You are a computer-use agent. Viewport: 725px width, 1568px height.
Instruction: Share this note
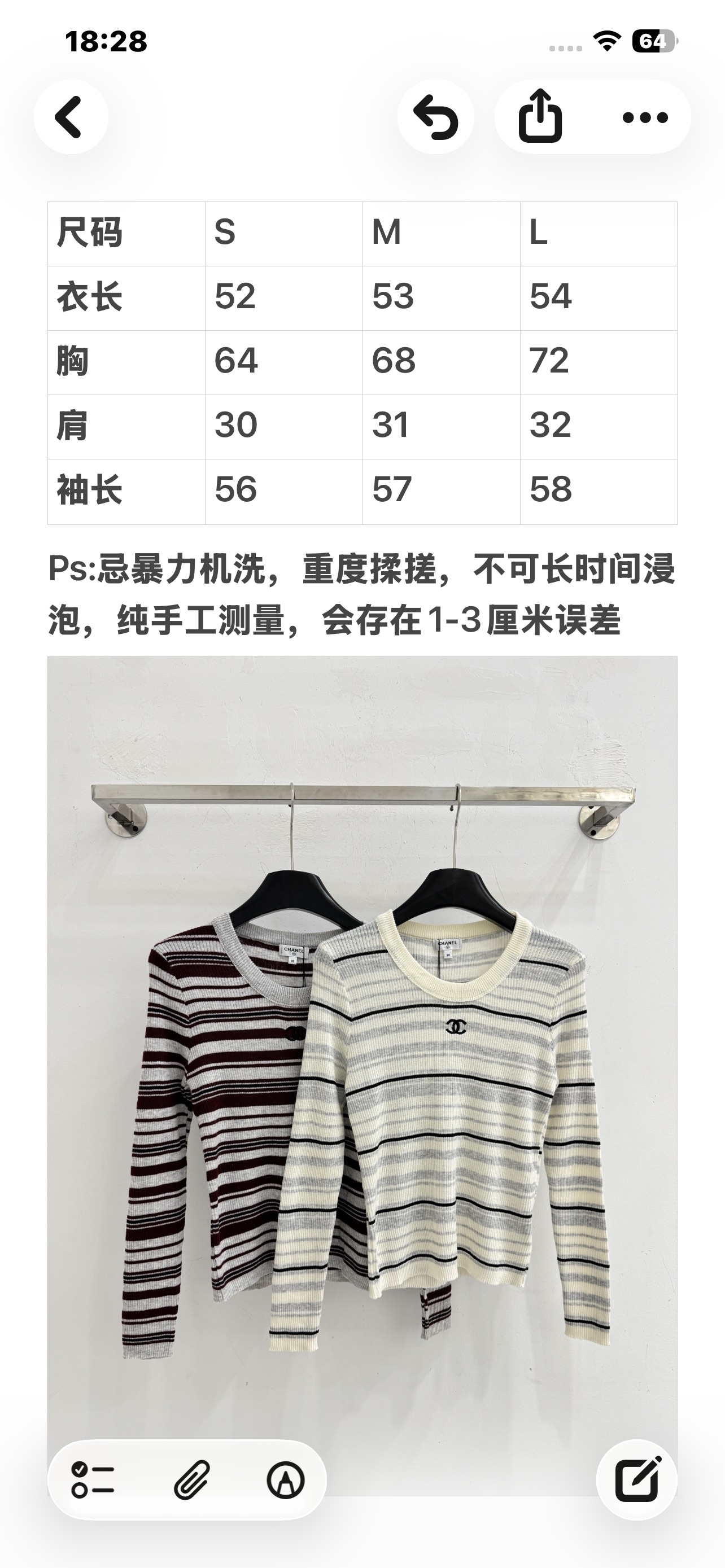(x=540, y=117)
